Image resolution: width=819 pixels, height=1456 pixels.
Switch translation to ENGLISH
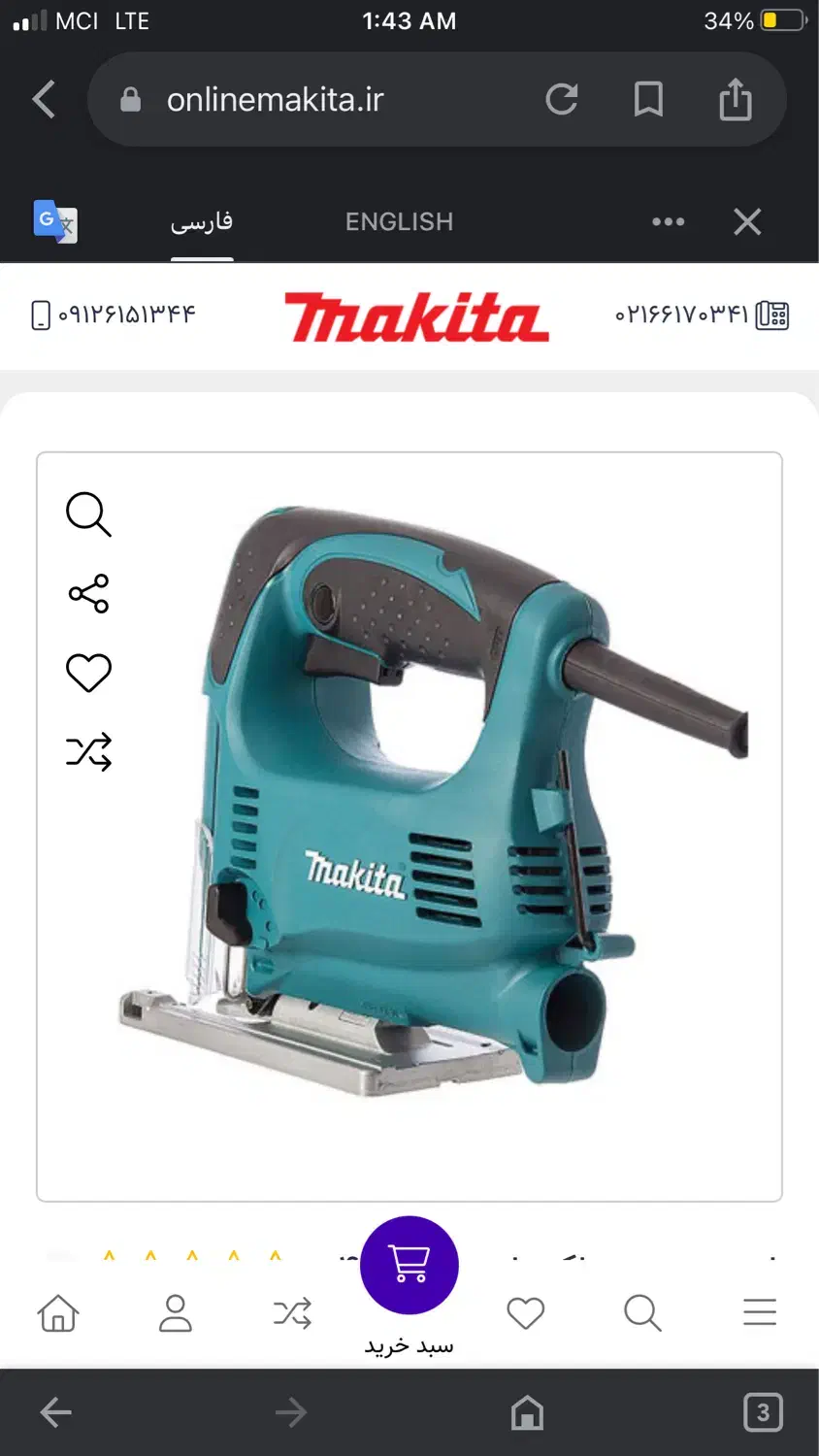[399, 222]
